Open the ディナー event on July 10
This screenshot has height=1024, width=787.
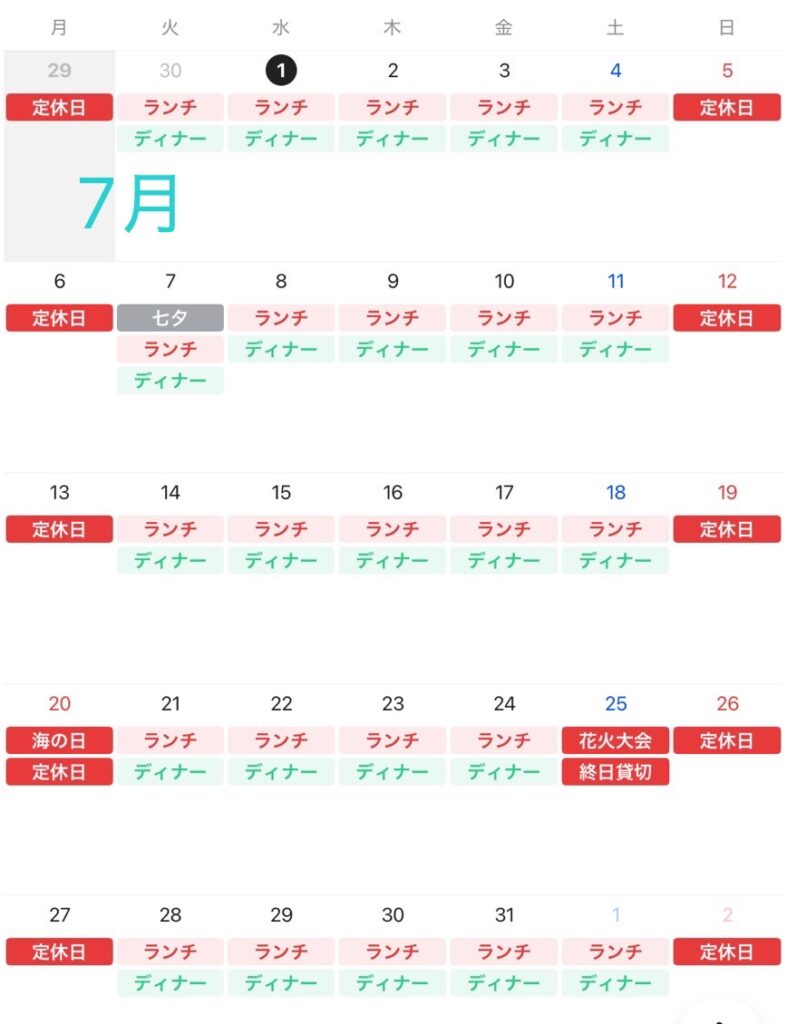pyautogui.click(x=504, y=349)
